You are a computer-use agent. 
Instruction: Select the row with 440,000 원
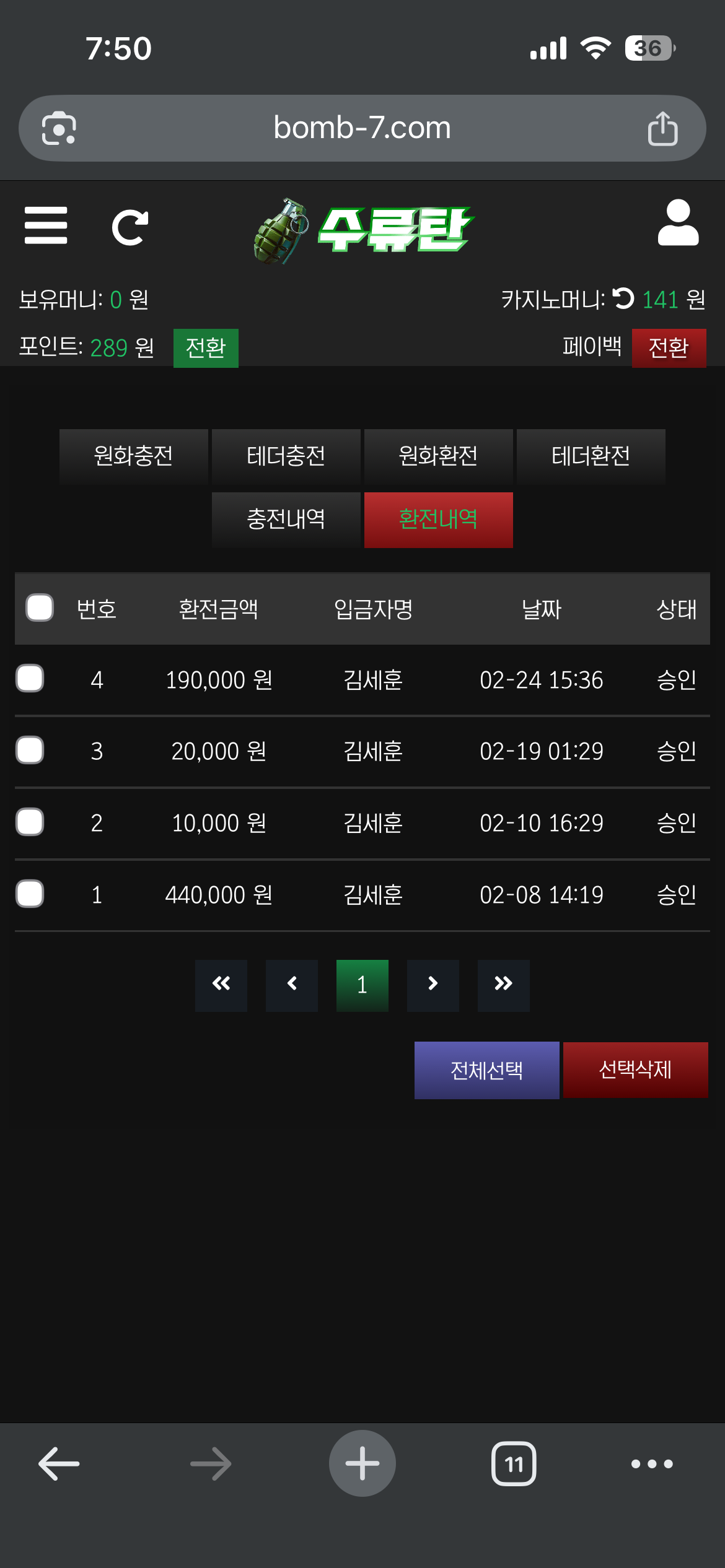click(x=30, y=894)
